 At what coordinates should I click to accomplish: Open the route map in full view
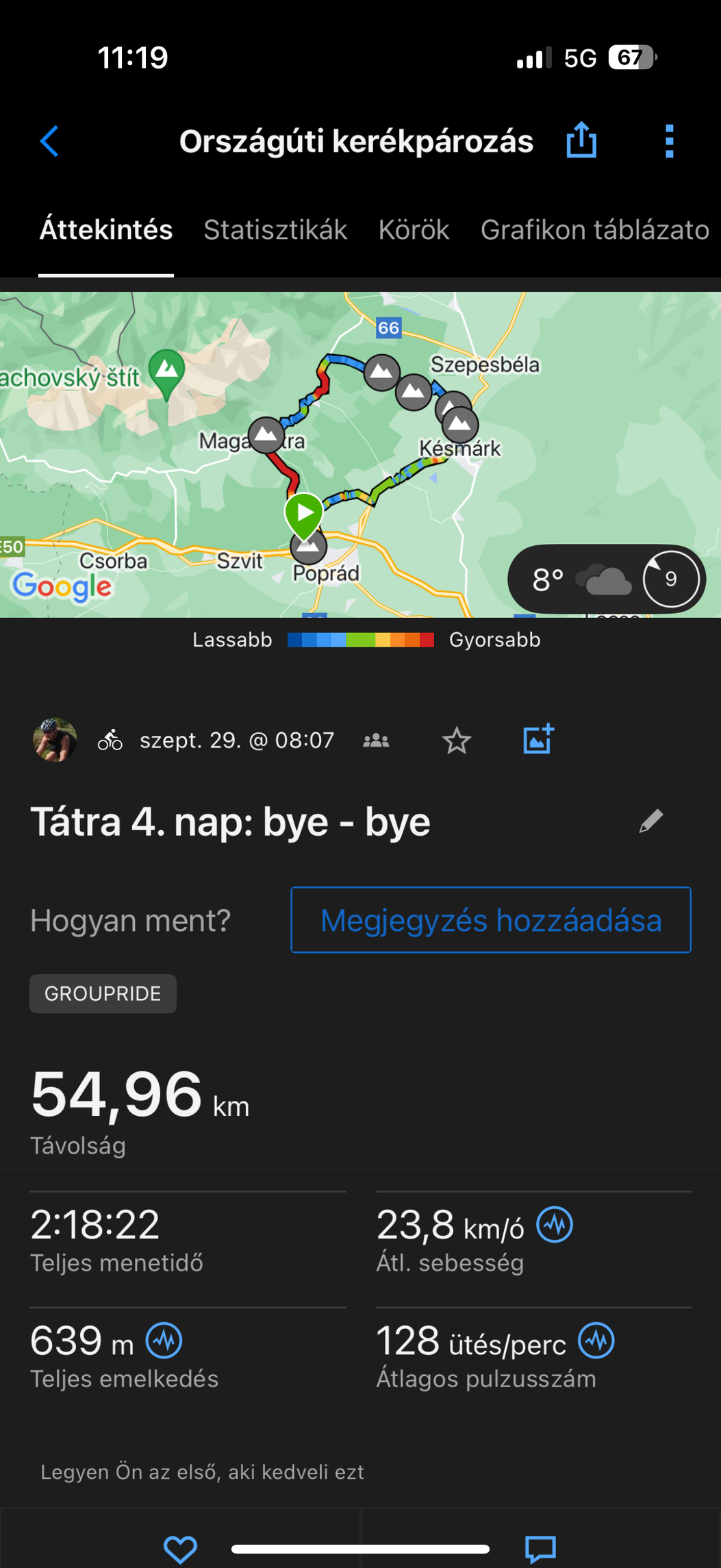coord(205,480)
